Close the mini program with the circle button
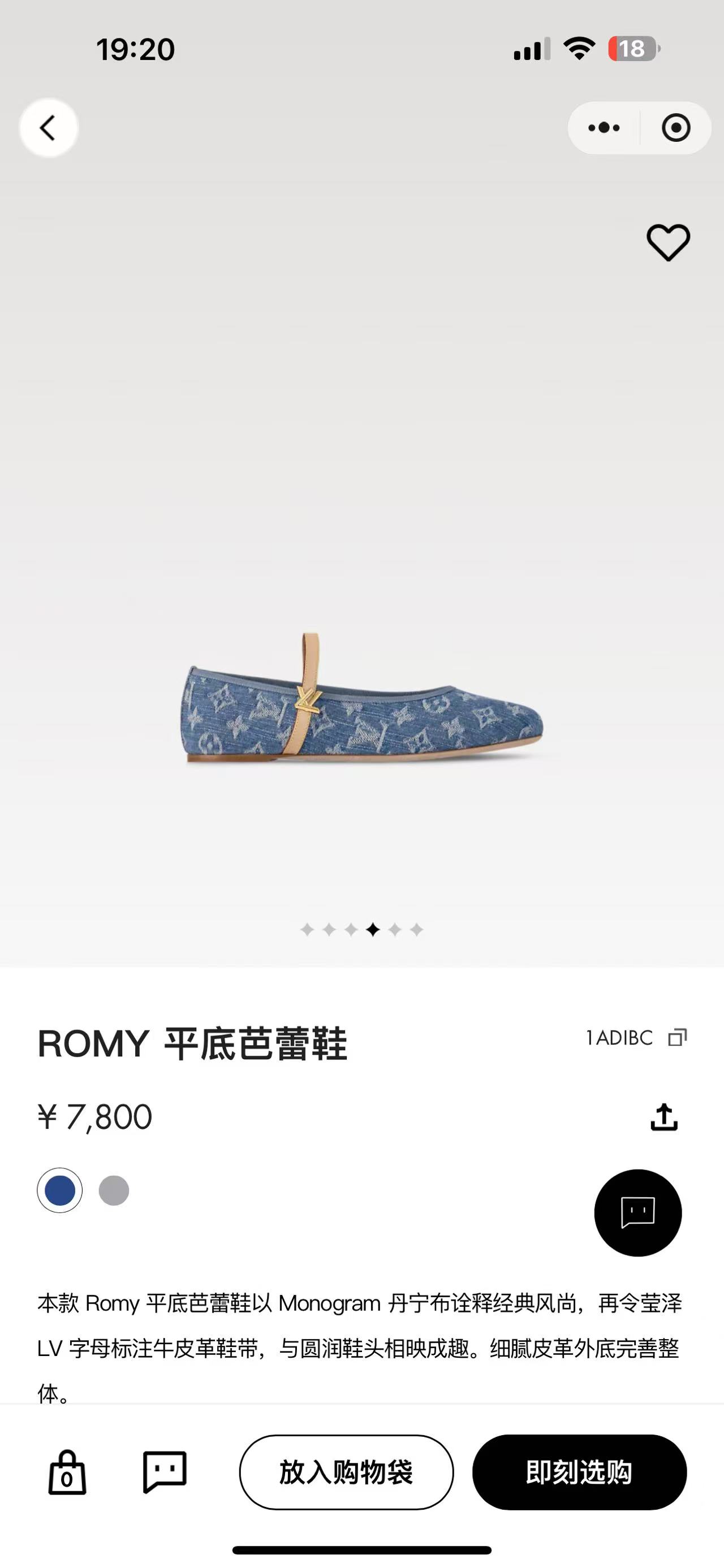Viewport: 724px width, 1568px height. (x=676, y=128)
